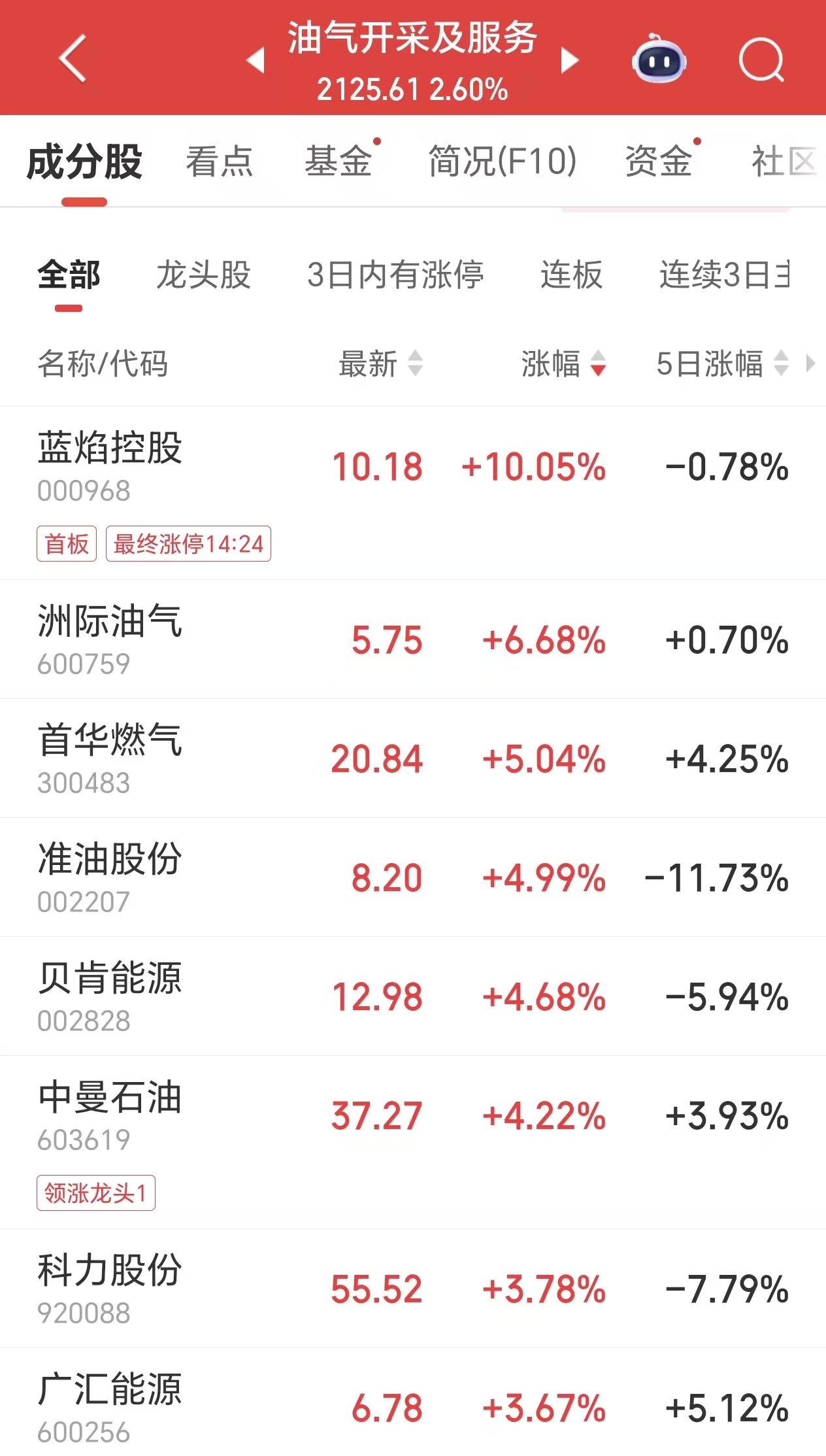
Task: Sort the list by 最新 price
Action: coord(380,364)
